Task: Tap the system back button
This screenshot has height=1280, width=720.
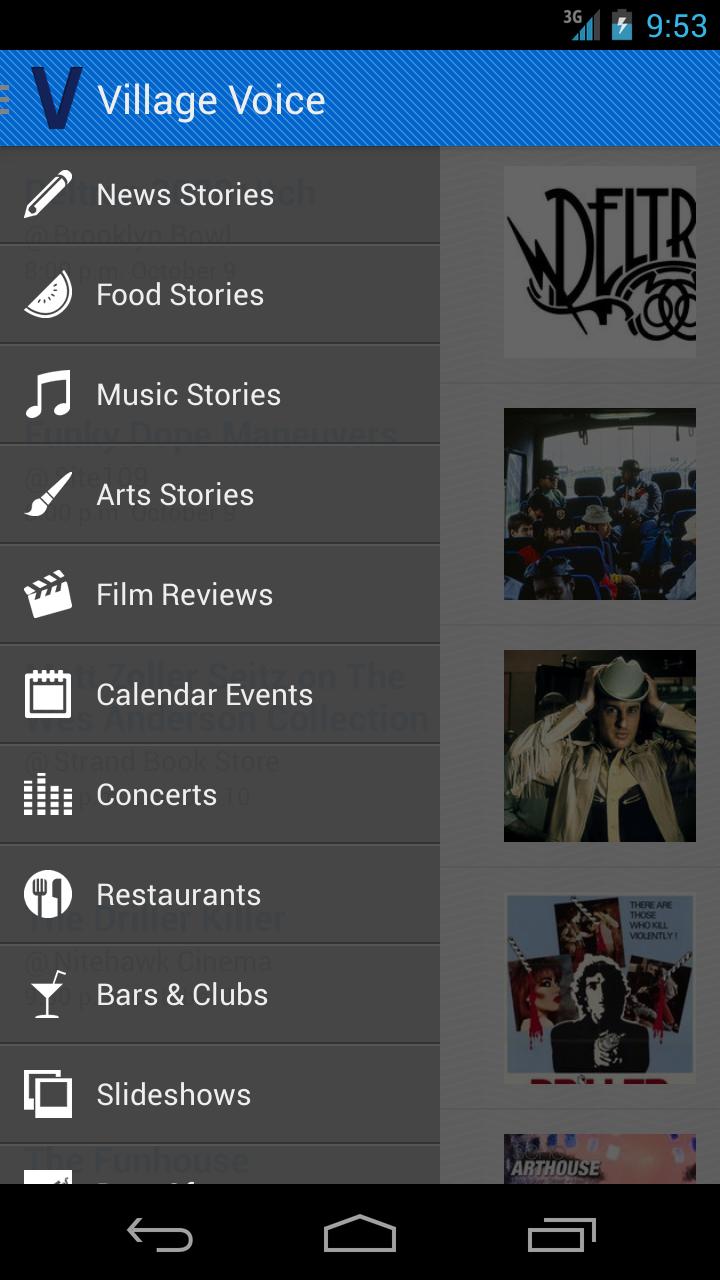Action: coord(160,1235)
